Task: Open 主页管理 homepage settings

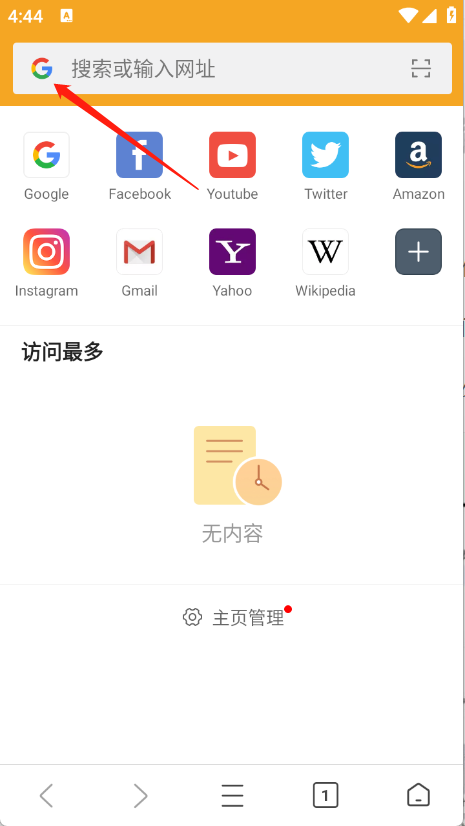Action: [234, 617]
